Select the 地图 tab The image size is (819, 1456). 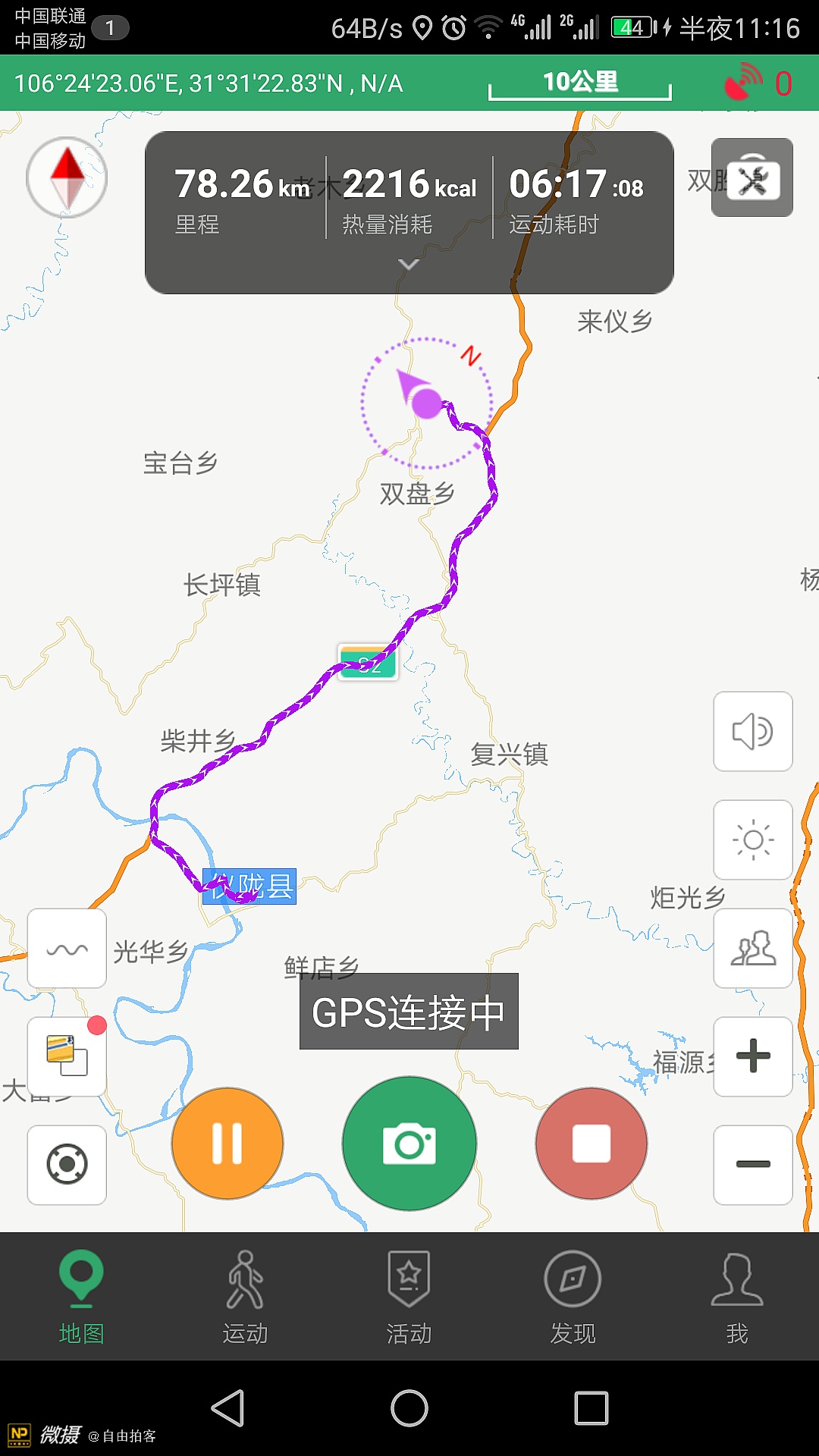click(x=81, y=1297)
